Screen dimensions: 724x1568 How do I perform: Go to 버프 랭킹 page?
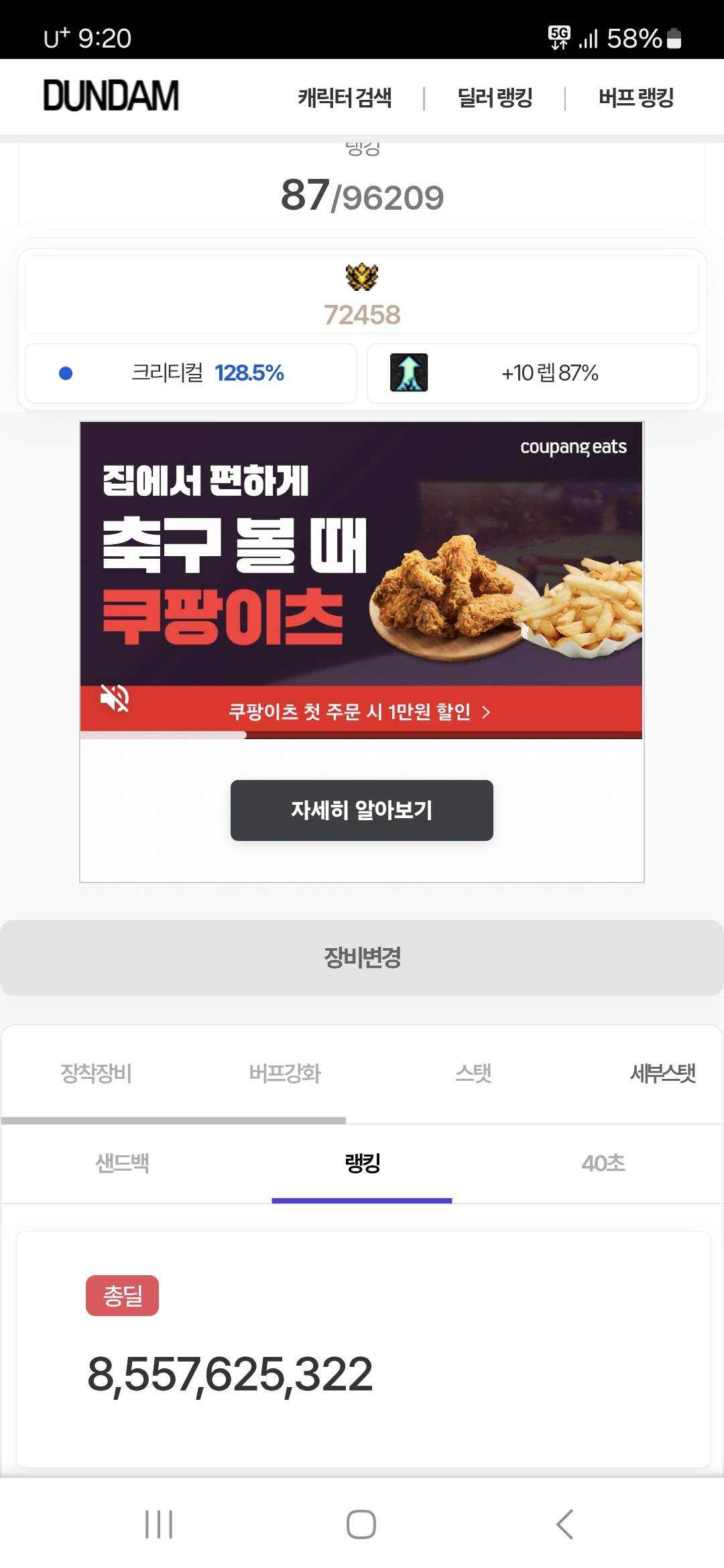[x=636, y=98]
